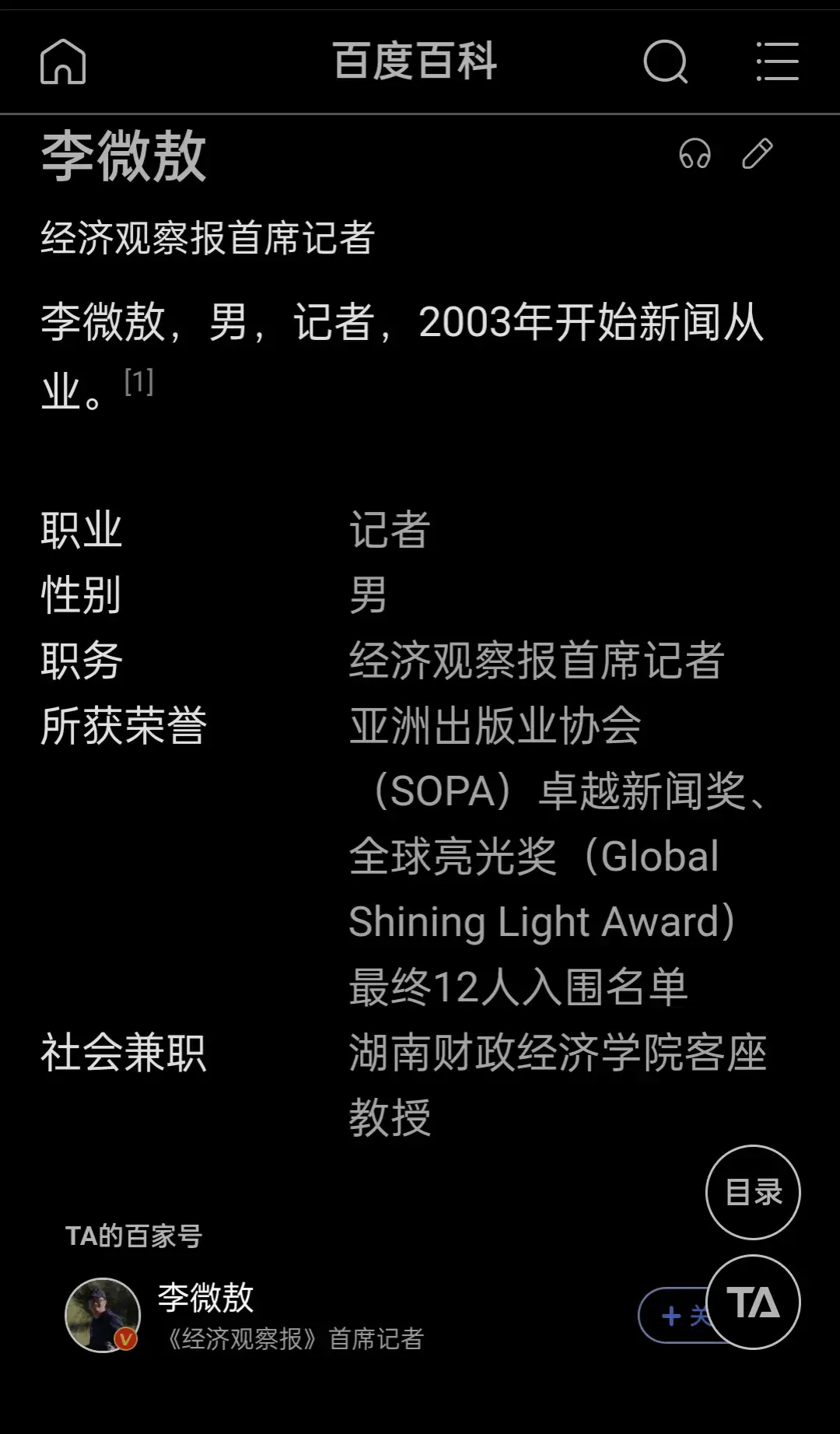Screen dimensions: 840x1434
Task: Tap the floating TA button
Action: click(752, 1303)
